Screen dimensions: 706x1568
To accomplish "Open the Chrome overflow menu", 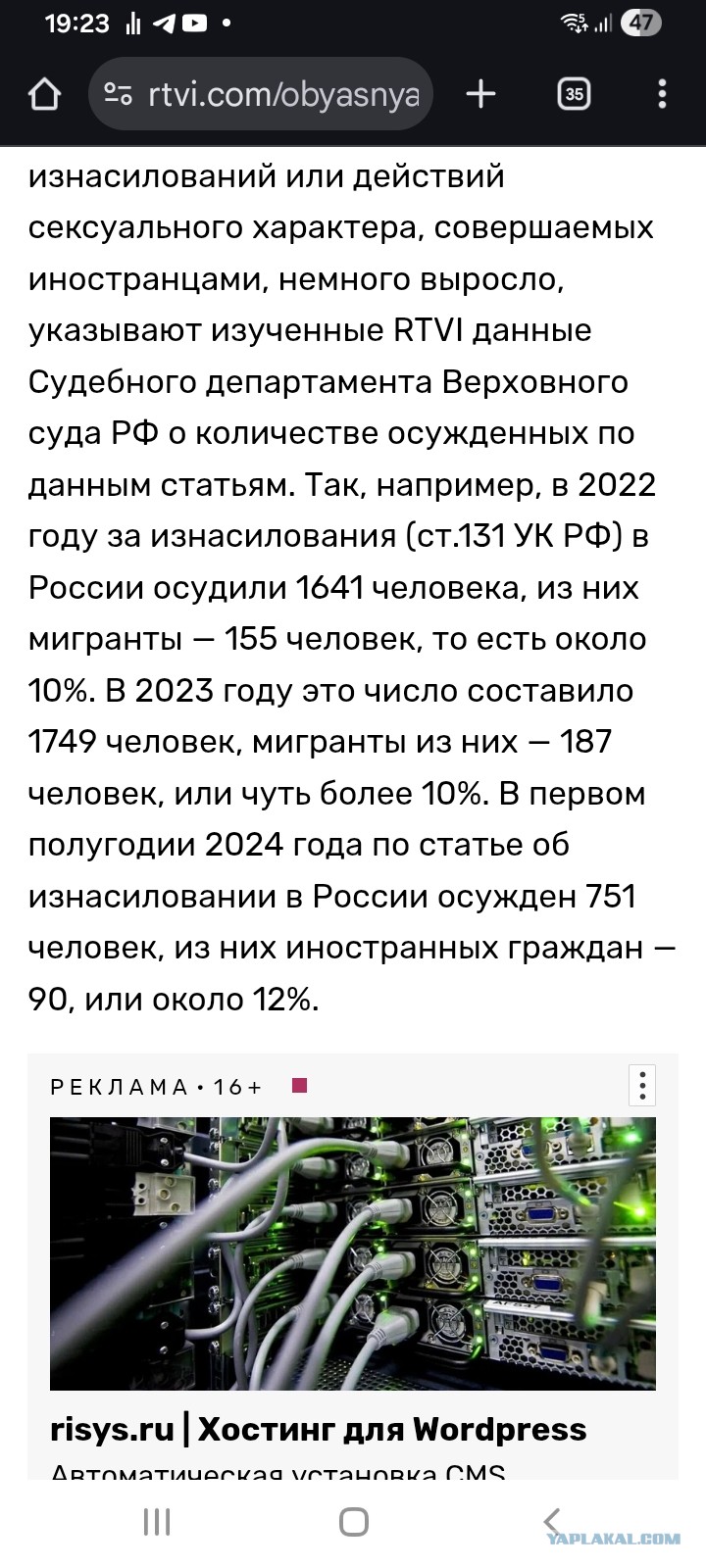I will tap(662, 95).
